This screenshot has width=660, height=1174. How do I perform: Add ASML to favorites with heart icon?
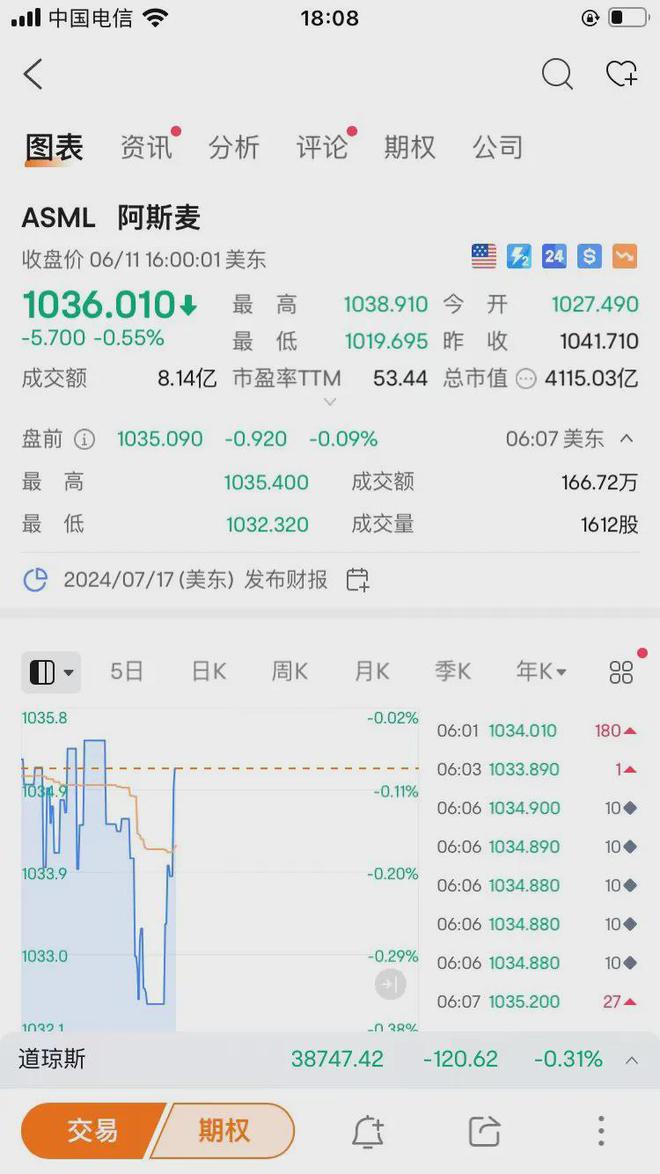(622, 73)
